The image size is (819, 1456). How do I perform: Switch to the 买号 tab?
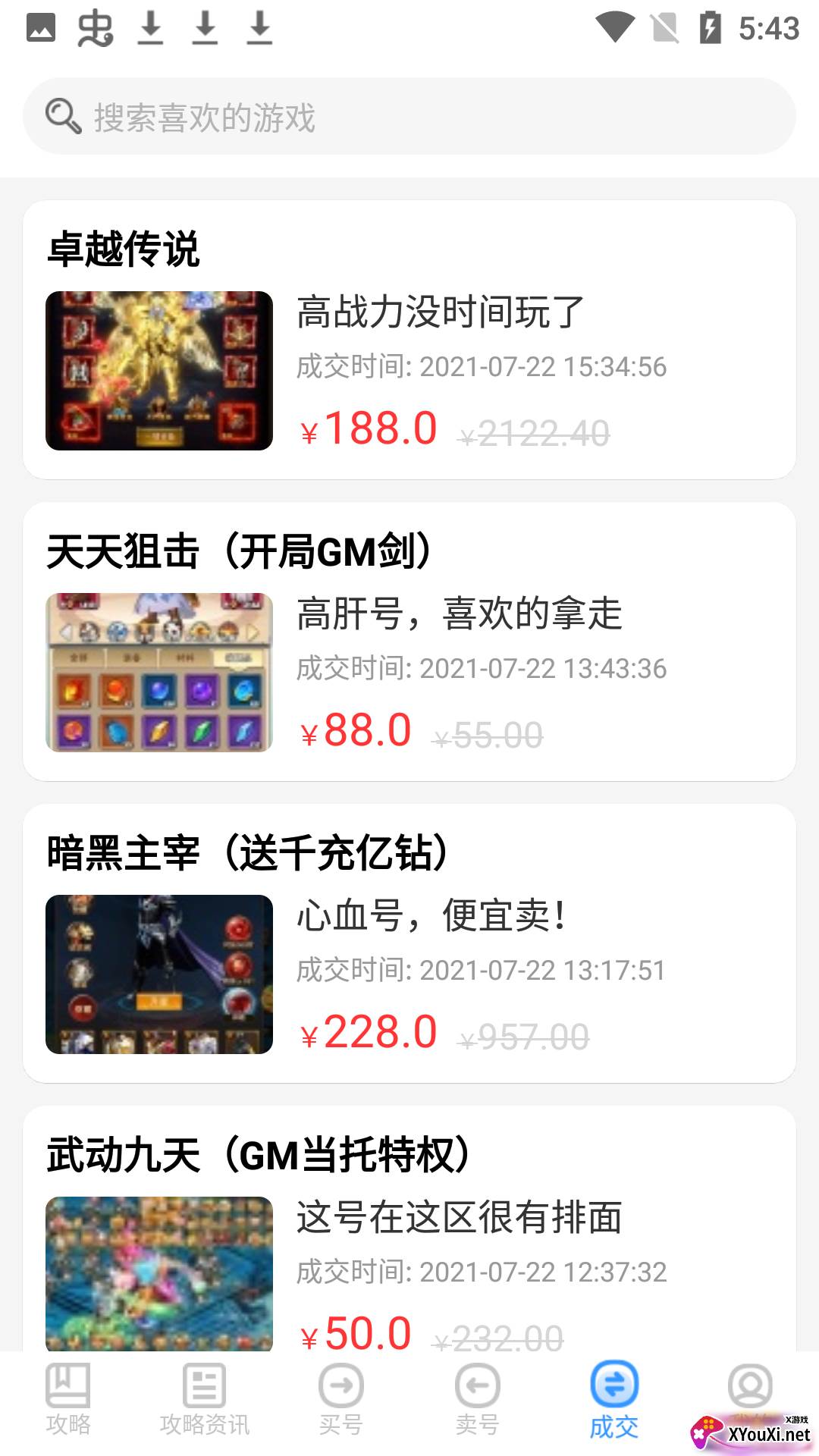pyautogui.click(x=341, y=1400)
